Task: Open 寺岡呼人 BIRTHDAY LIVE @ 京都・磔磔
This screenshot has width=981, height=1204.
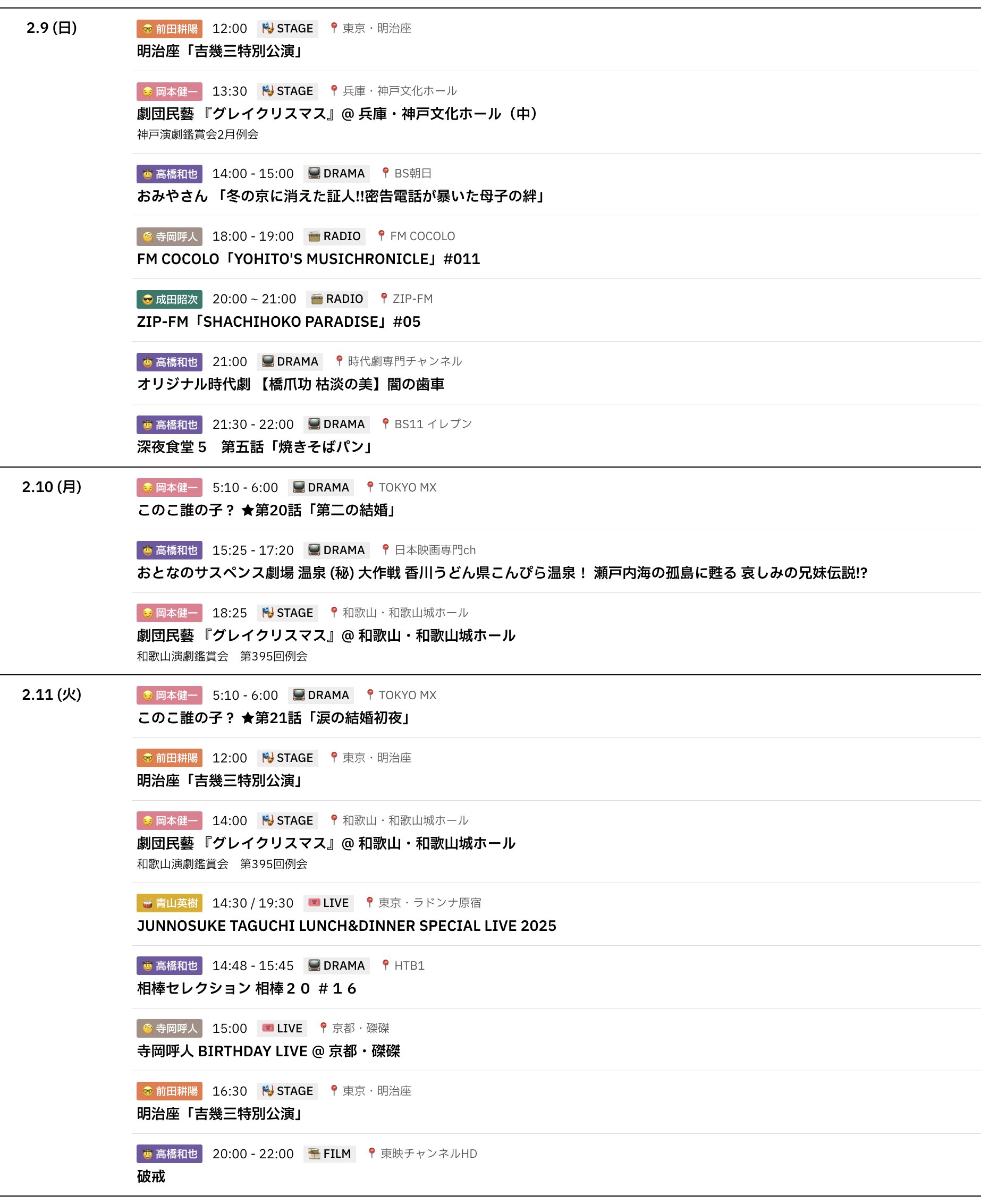Action: click(x=268, y=1052)
